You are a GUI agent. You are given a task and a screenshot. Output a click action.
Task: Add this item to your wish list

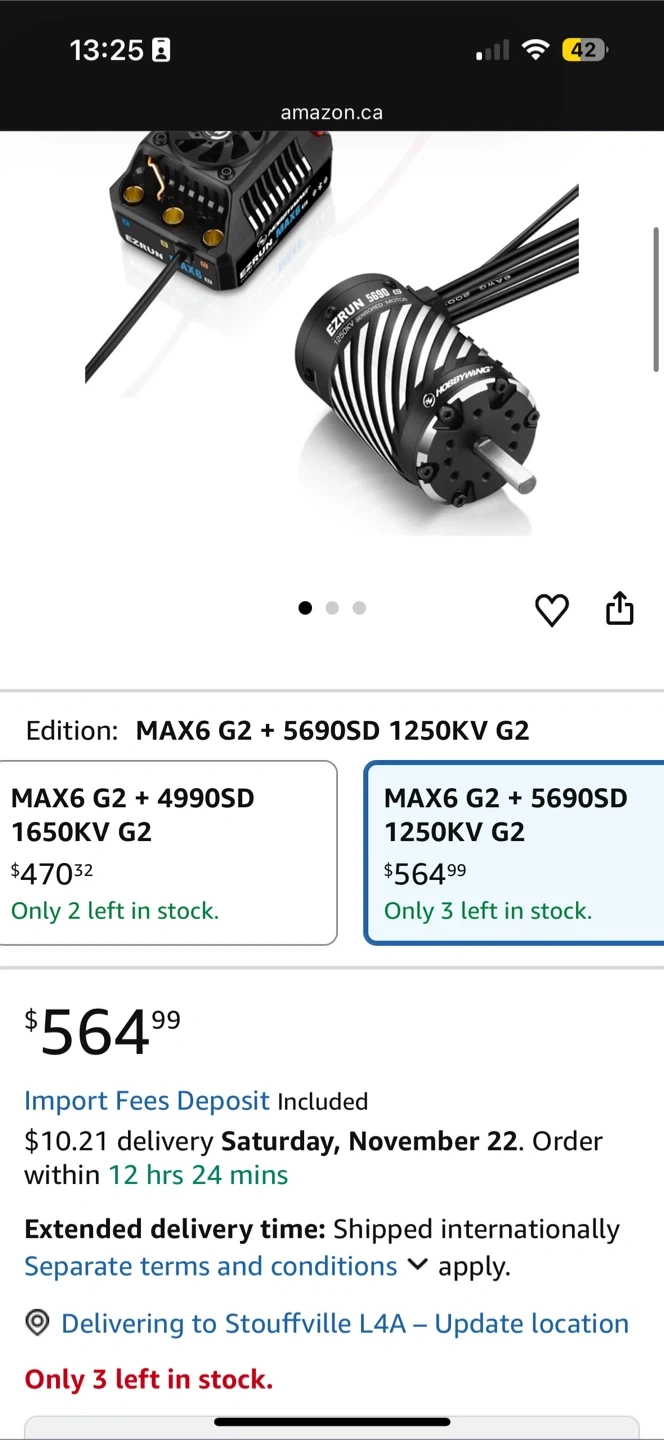(551, 609)
